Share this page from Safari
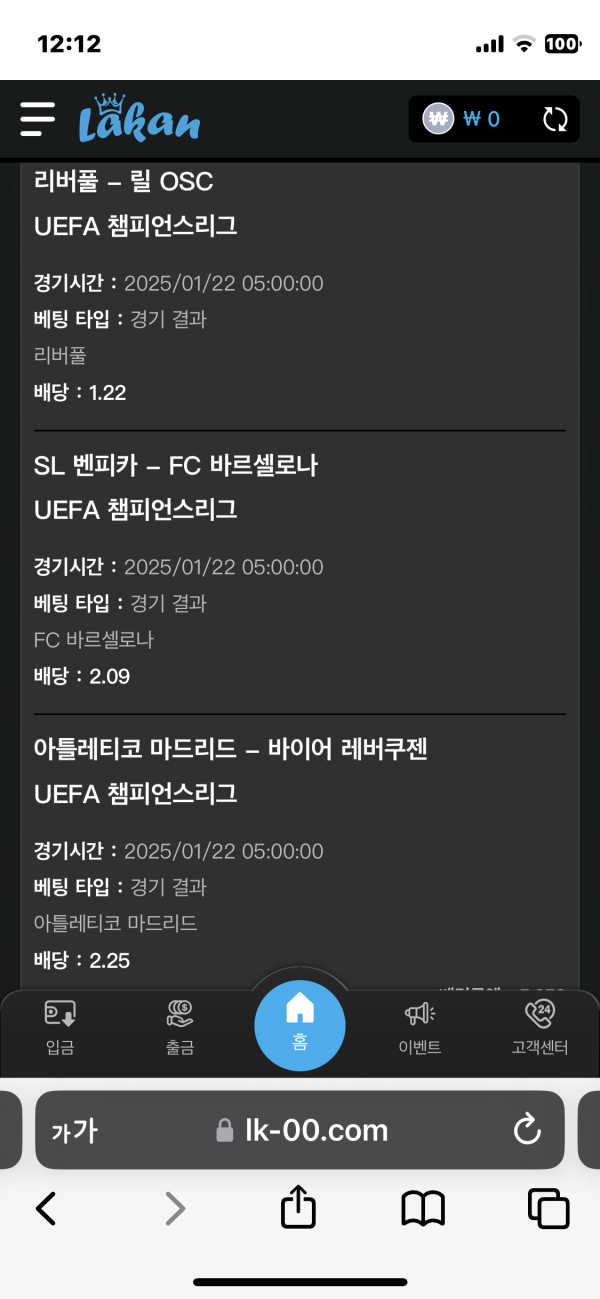600x1299 pixels. click(298, 1209)
